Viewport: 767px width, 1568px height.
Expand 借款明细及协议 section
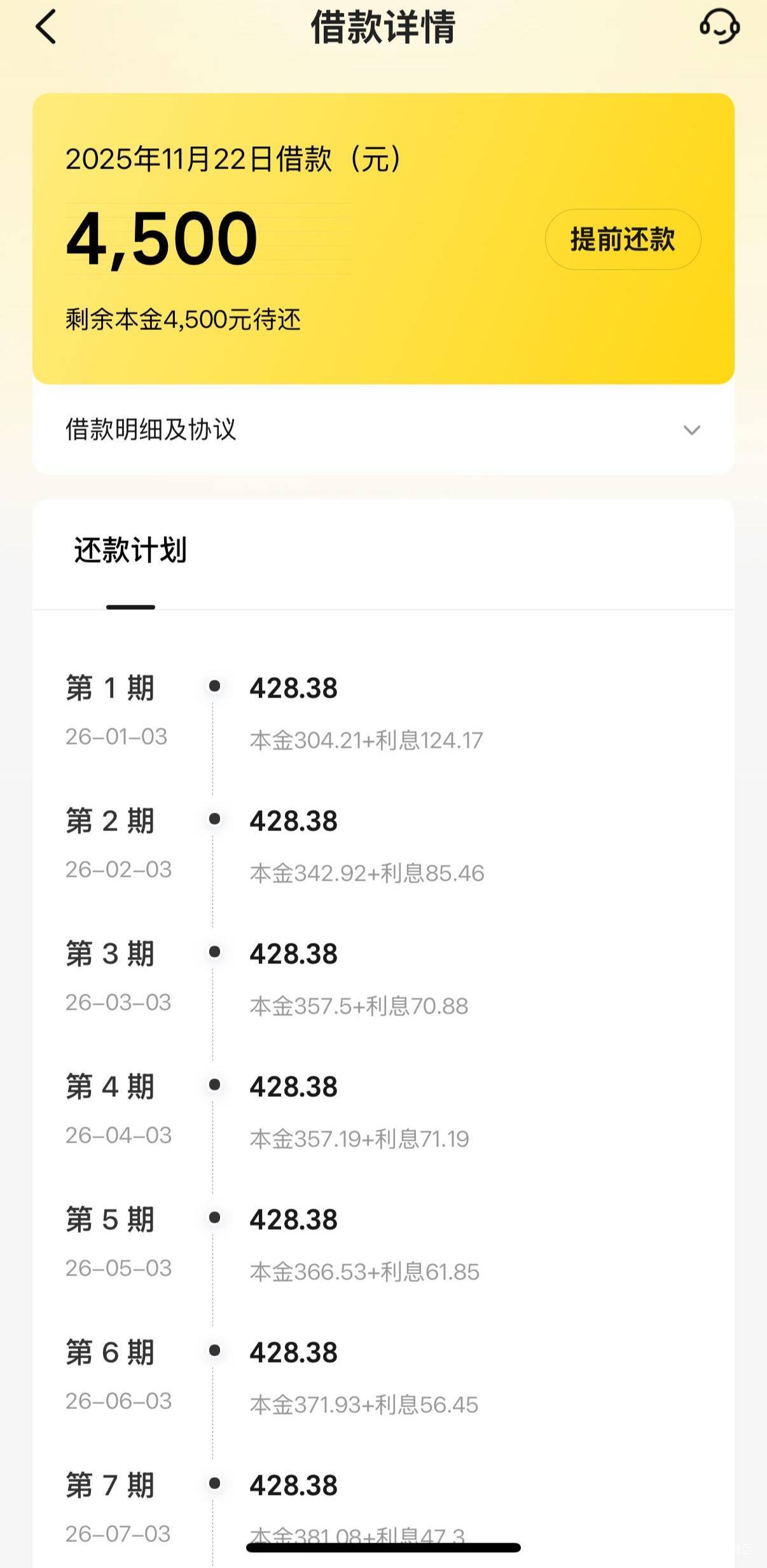coord(383,430)
